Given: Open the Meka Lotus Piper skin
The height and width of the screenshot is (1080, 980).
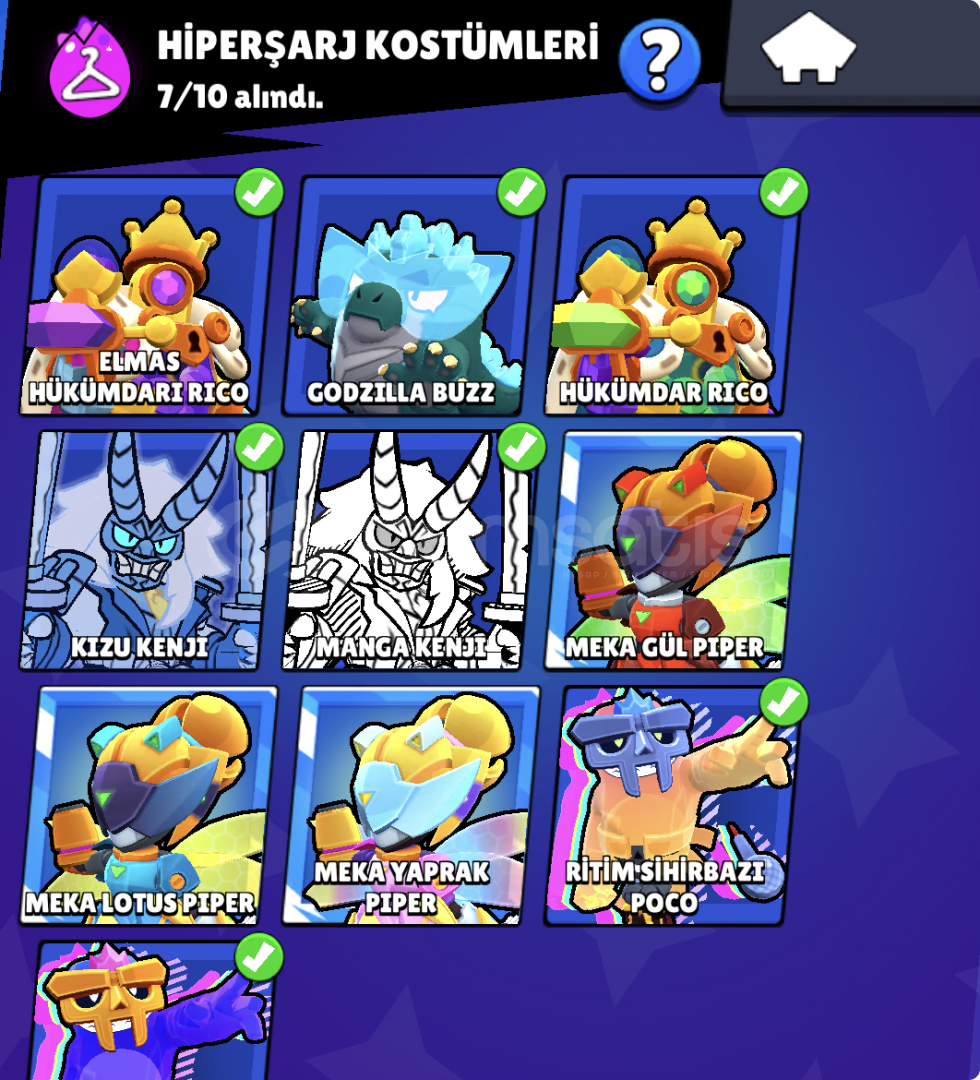Looking at the screenshot, I should pos(150,805).
